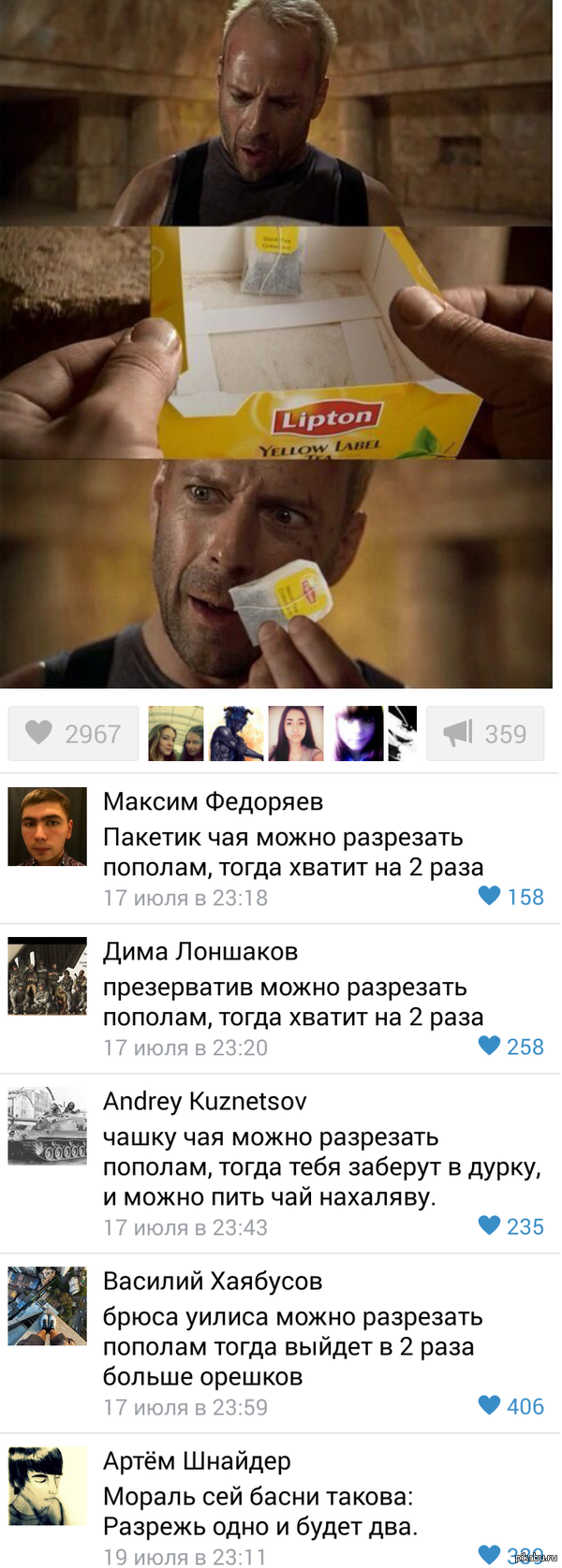The height and width of the screenshot is (1568, 562).
Task: Open the Bruce Willis tea bag meme image
Action: [276, 344]
